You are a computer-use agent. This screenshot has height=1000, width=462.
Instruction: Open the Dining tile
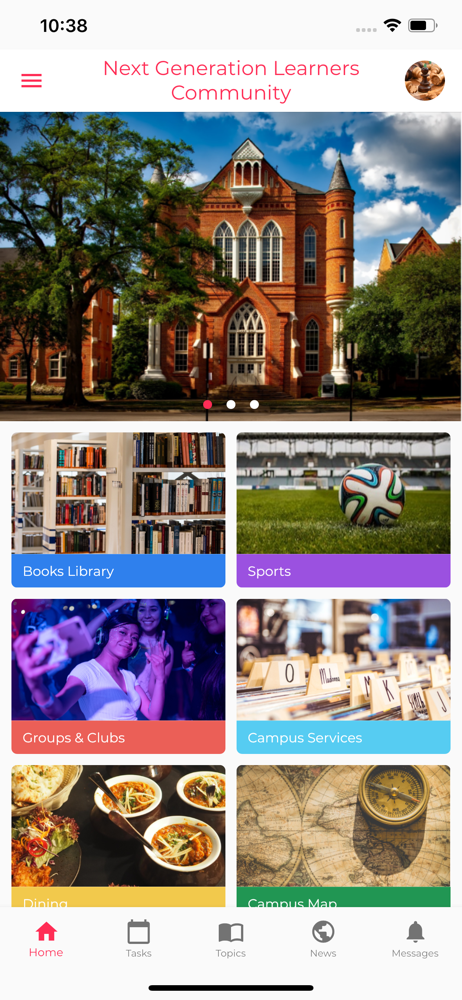(118, 836)
